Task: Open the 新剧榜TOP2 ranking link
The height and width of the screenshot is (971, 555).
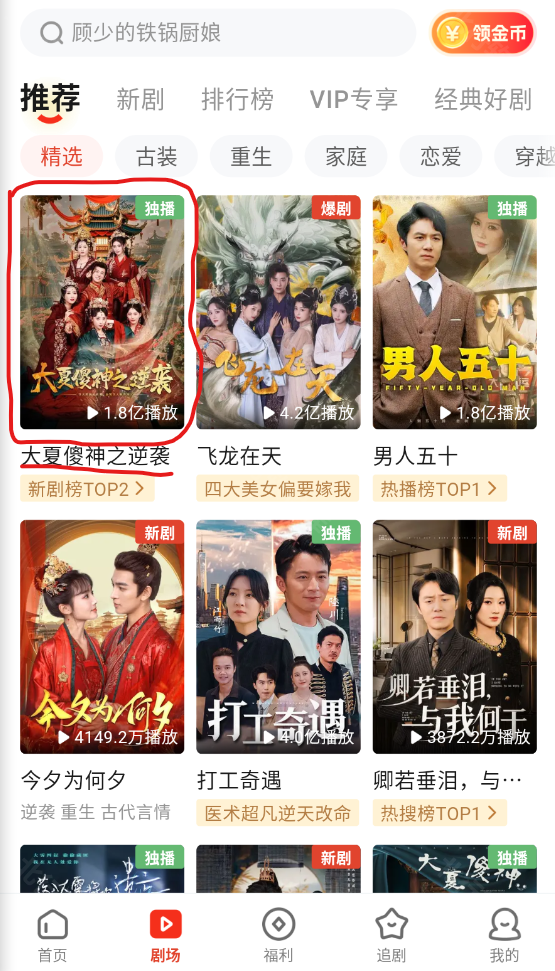Action: pyautogui.click(x=87, y=489)
